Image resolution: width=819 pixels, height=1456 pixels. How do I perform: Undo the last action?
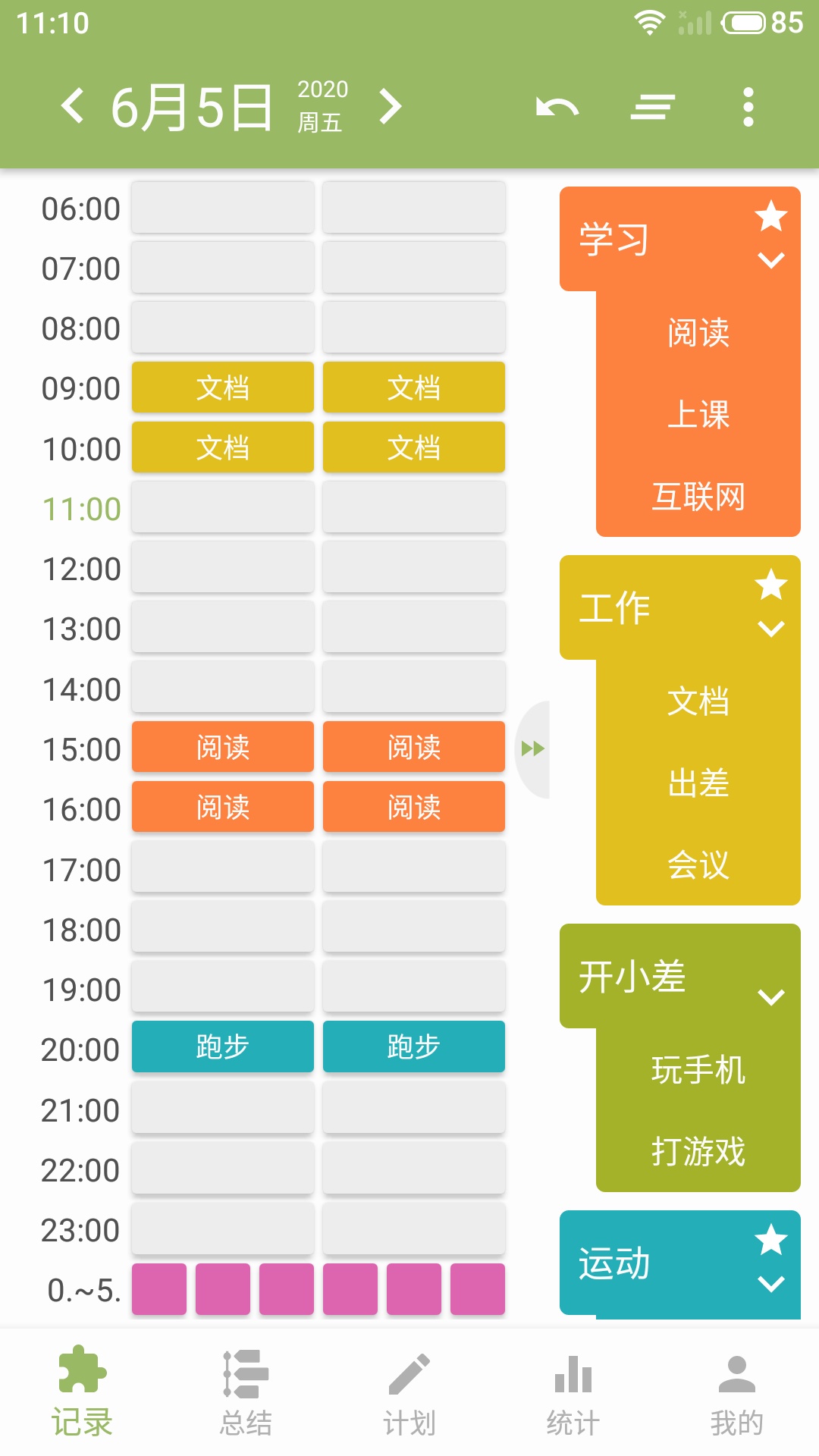[x=557, y=106]
